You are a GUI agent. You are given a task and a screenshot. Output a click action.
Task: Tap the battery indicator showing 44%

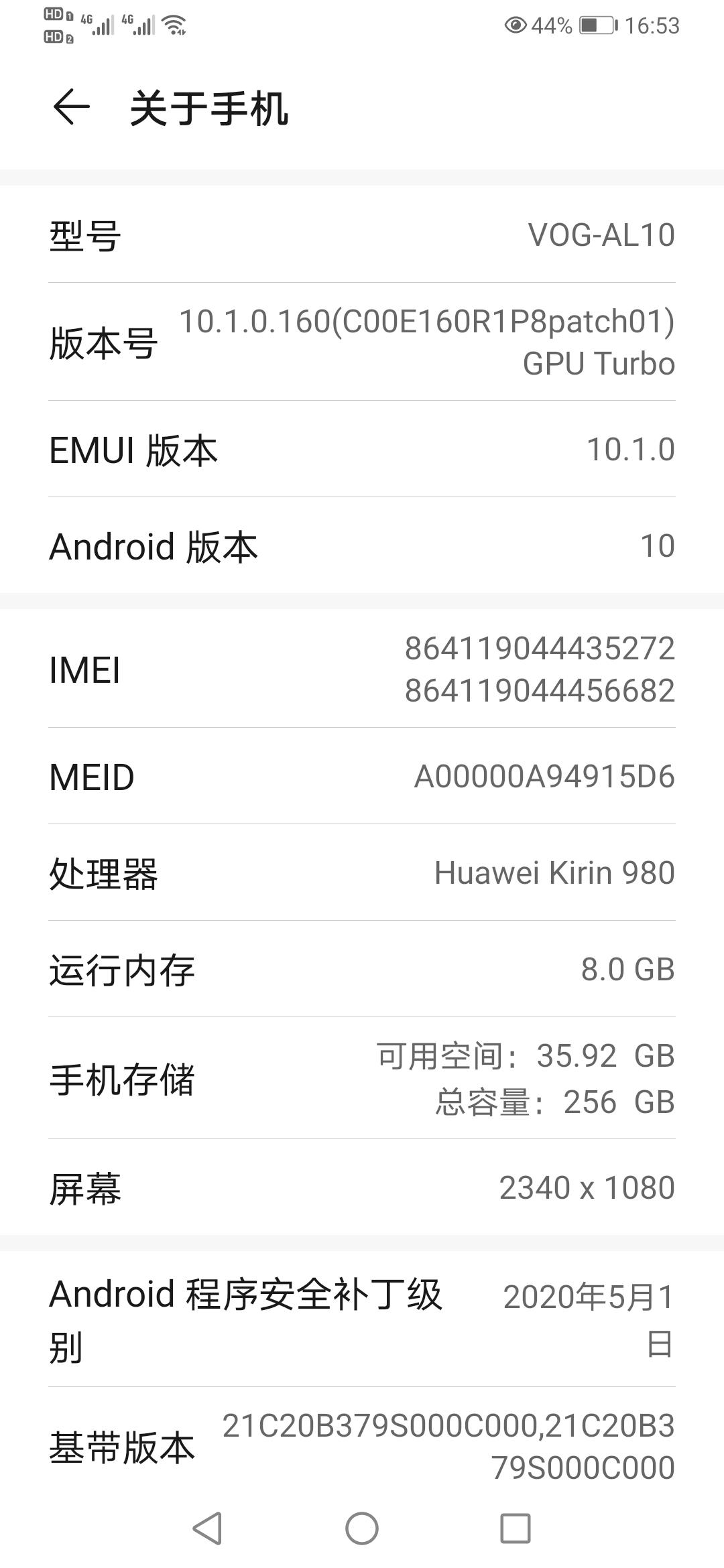[590, 25]
